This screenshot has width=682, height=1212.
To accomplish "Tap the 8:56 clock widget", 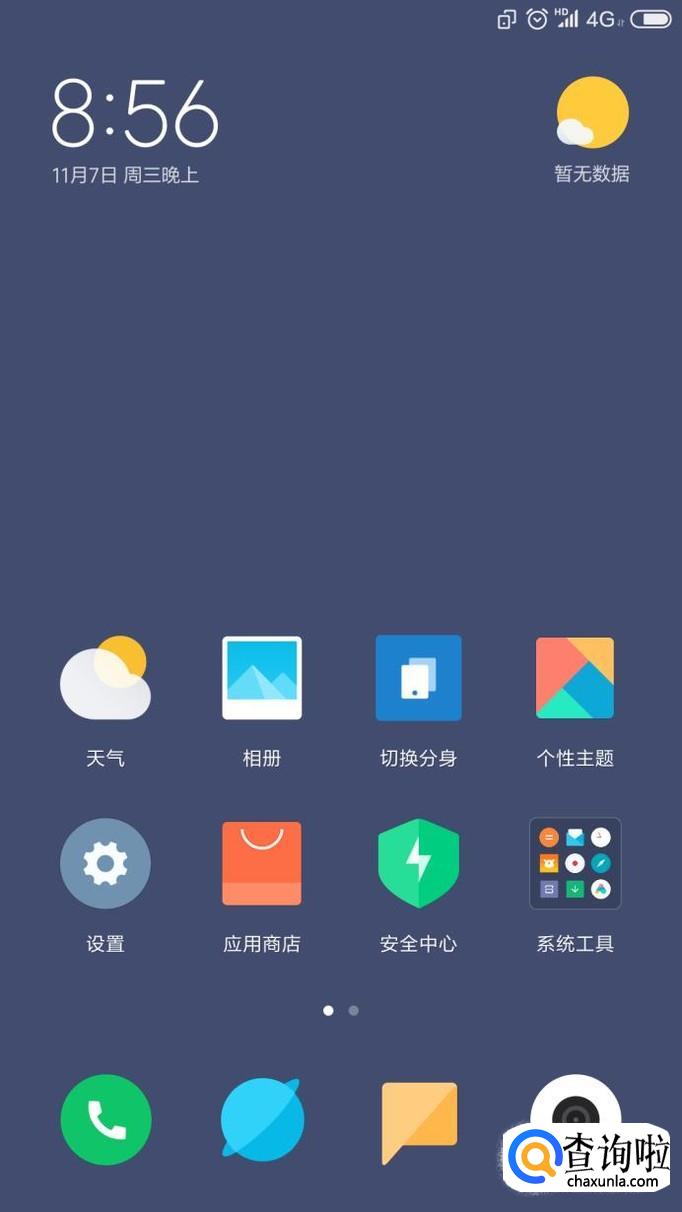I will point(135,113).
